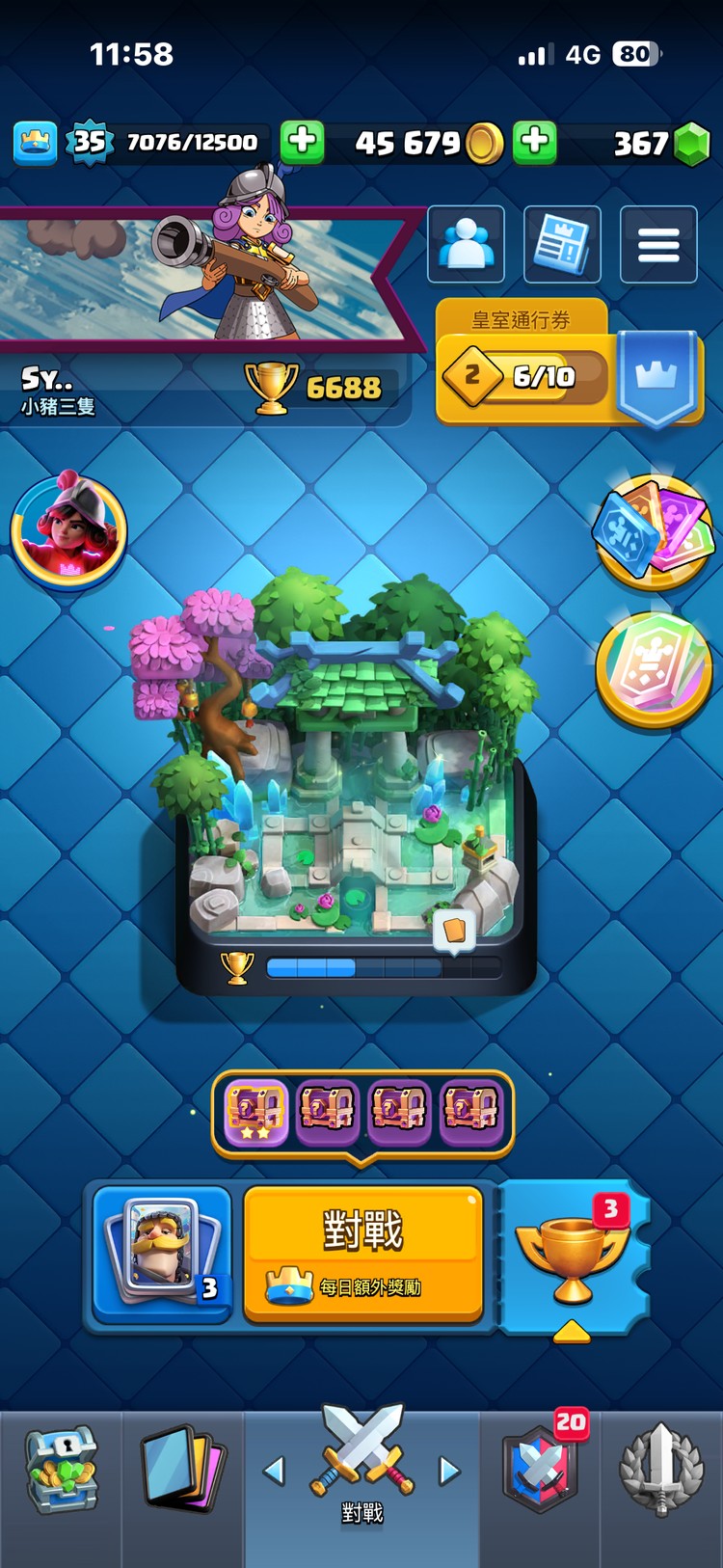The height and width of the screenshot is (1568, 723).
Task: Open the rainbow crown token badge
Action: point(653,668)
